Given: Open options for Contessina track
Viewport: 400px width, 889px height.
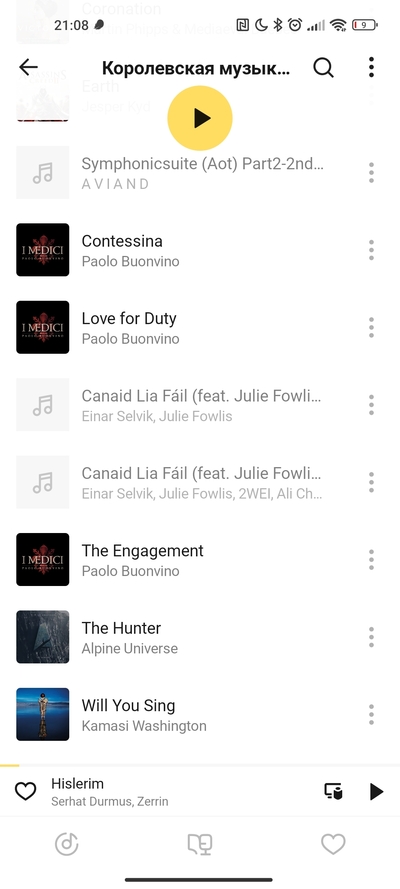Looking at the screenshot, I should [371, 250].
